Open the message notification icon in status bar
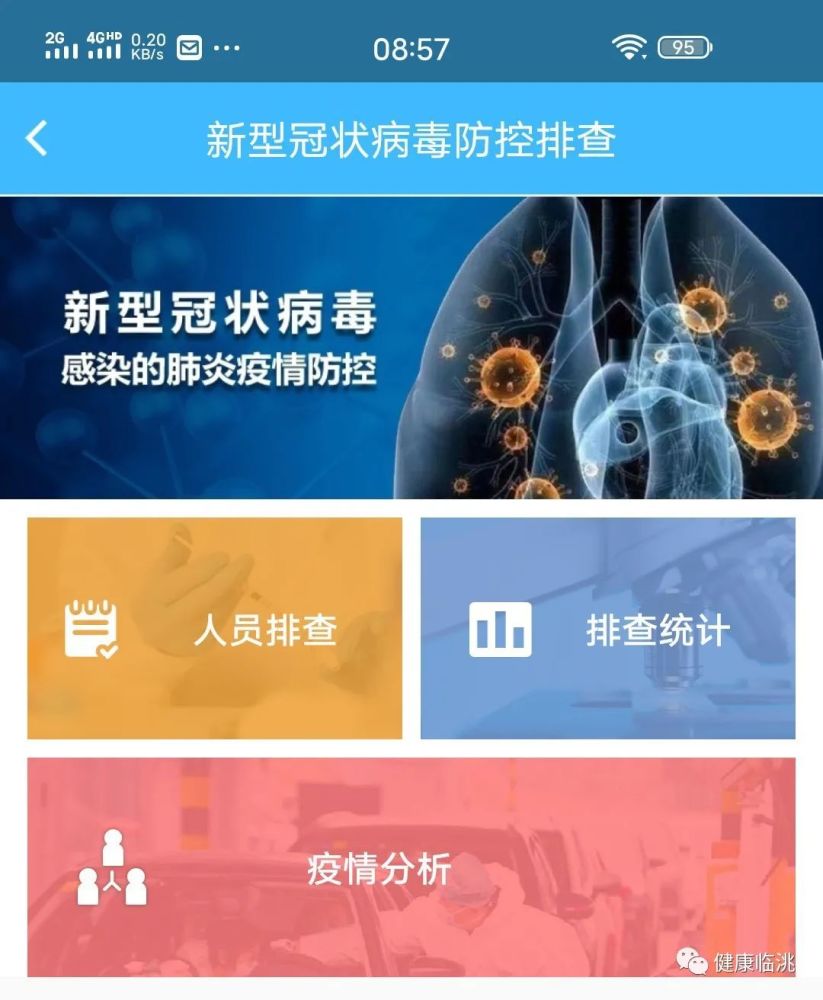Screen dimensions: 823x1000 pyautogui.click(x=186, y=45)
